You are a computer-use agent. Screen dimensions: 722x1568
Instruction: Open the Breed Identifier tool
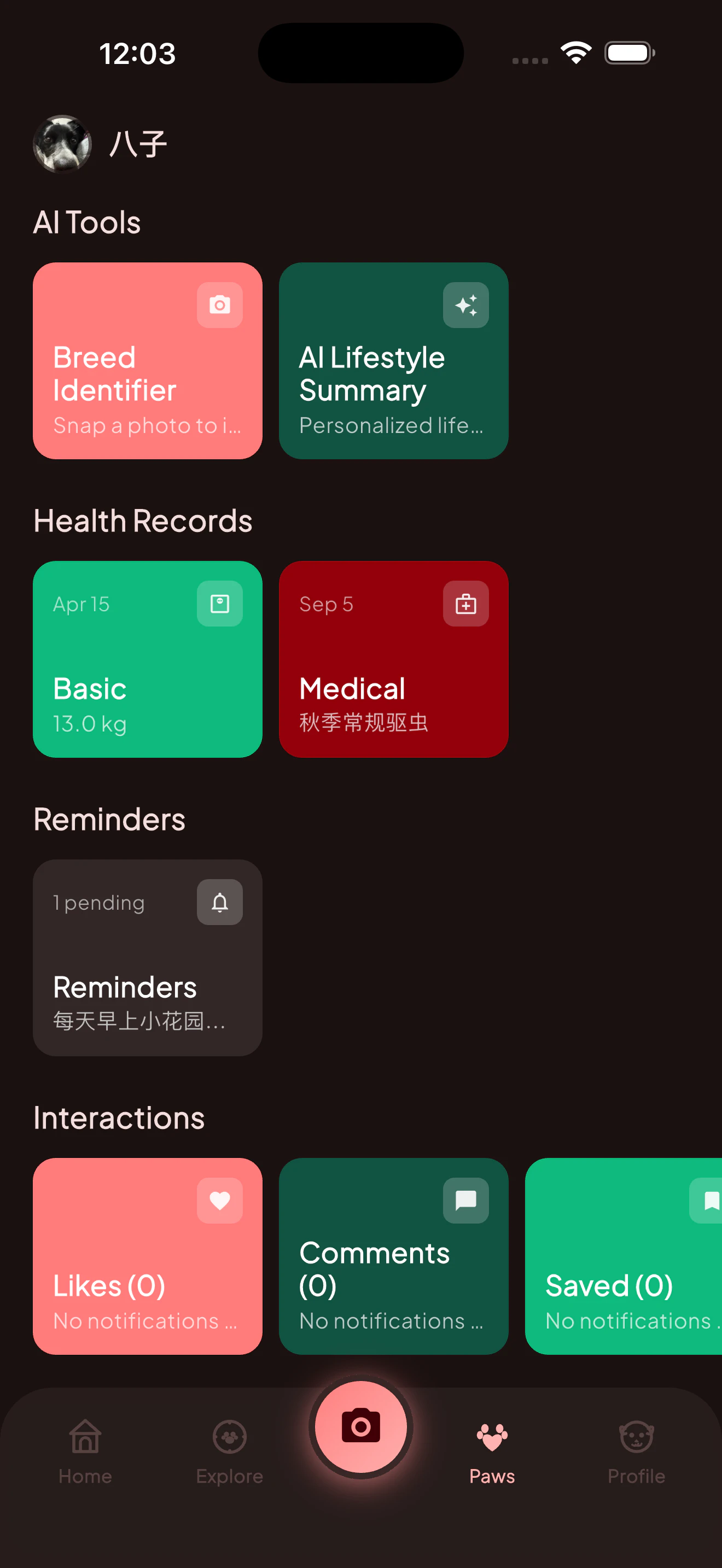[x=147, y=360]
